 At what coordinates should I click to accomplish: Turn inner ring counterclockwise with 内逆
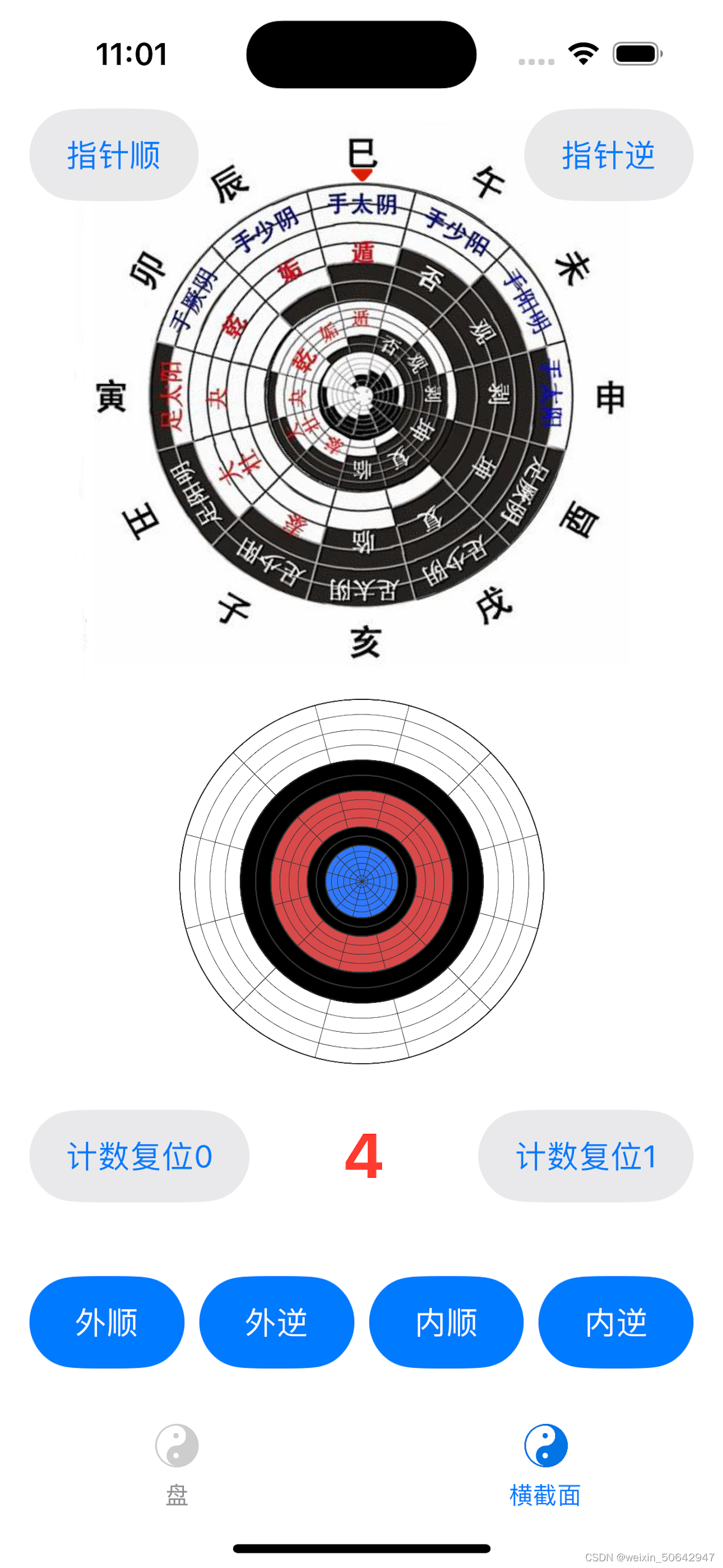coord(615,1321)
